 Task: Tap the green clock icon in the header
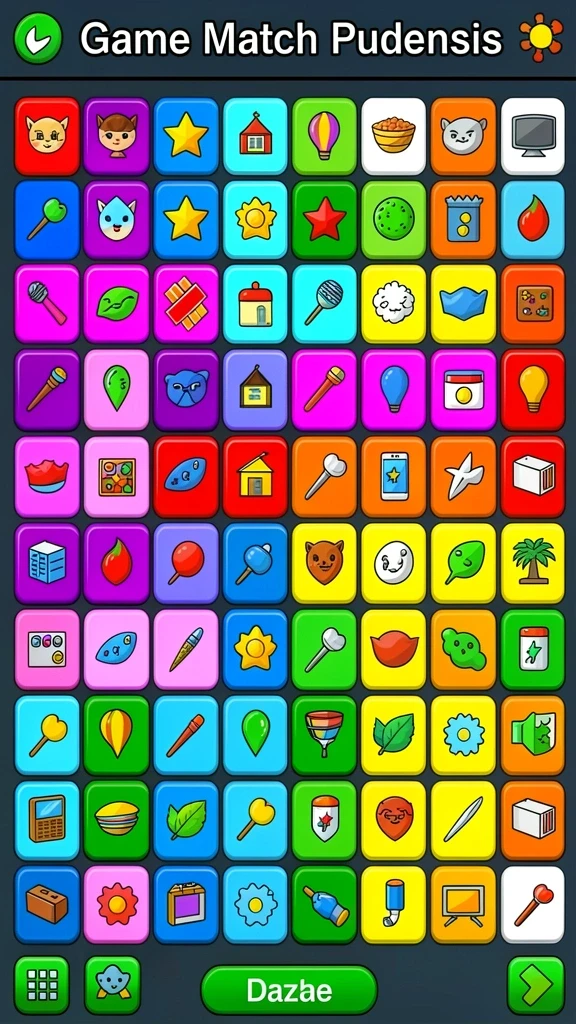(38, 38)
